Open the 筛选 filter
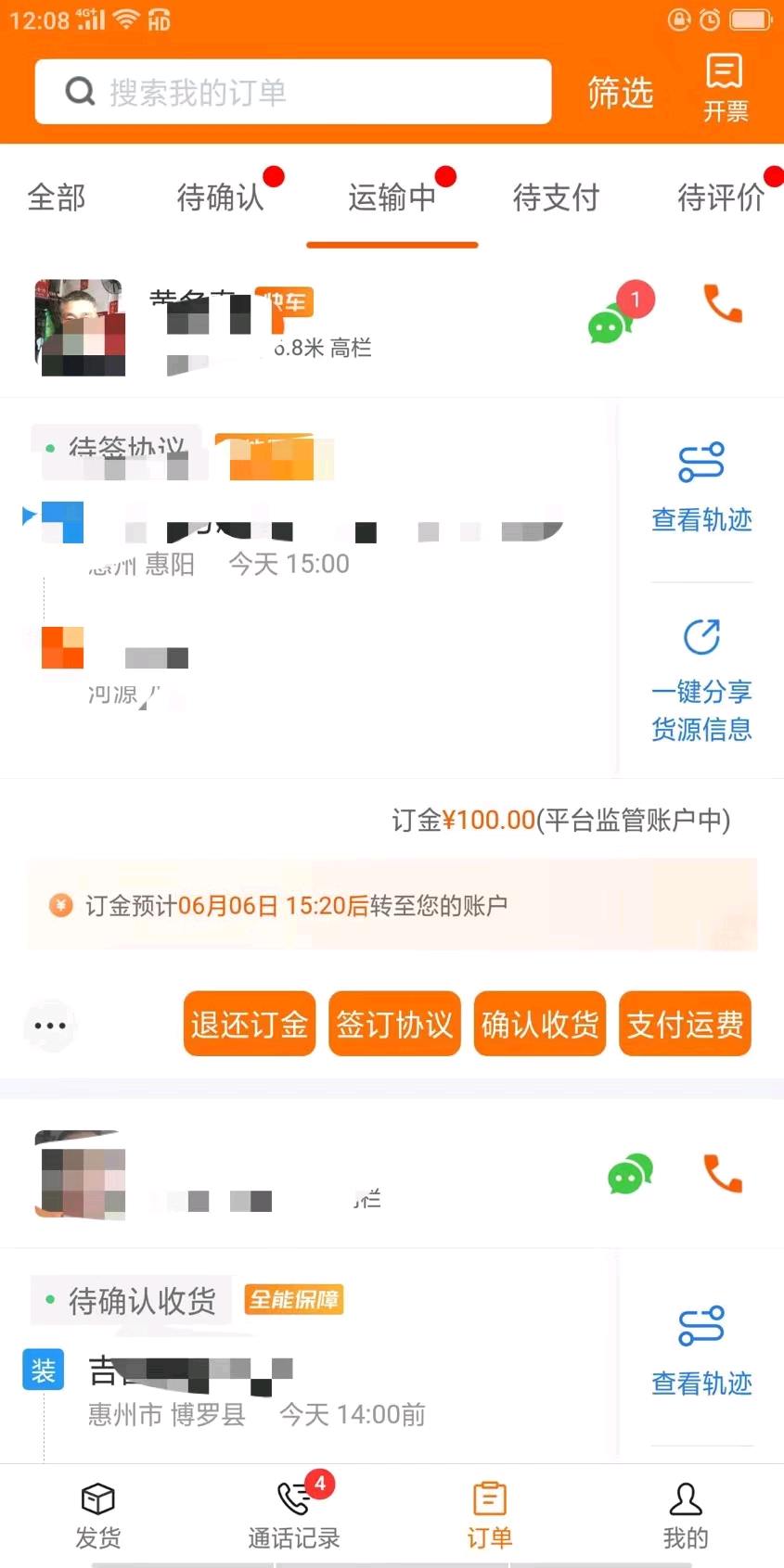The height and width of the screenshot is (1568, 784). click(x=620, y=92)
